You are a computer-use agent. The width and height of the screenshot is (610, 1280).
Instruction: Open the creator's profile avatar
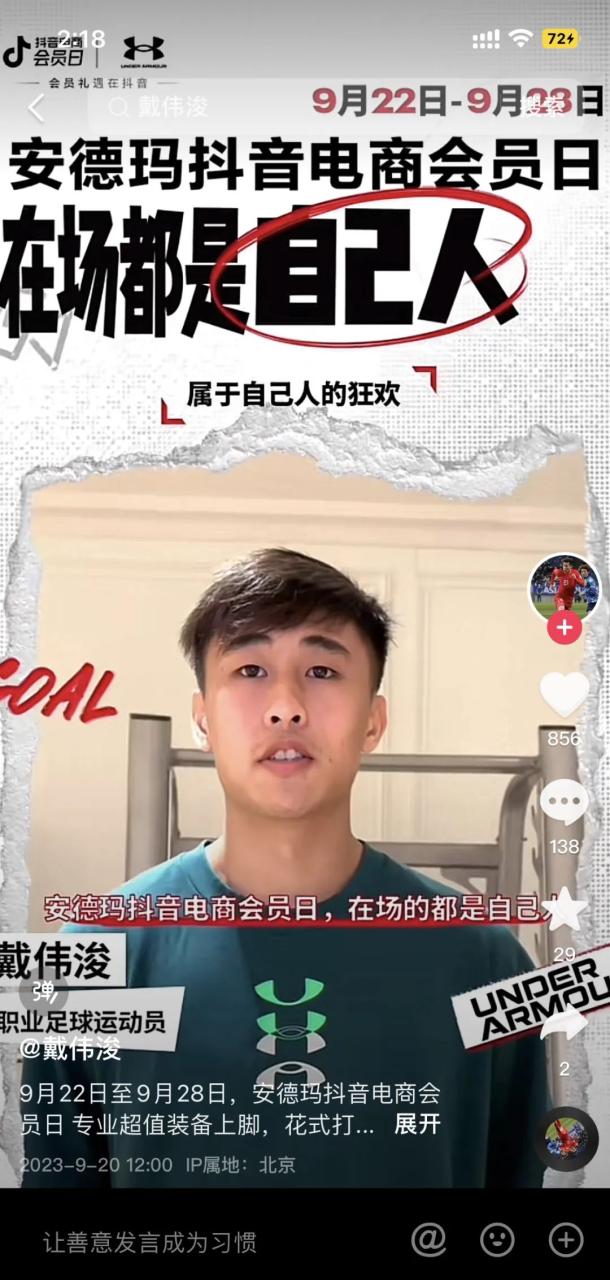click(x=565, y=587)
